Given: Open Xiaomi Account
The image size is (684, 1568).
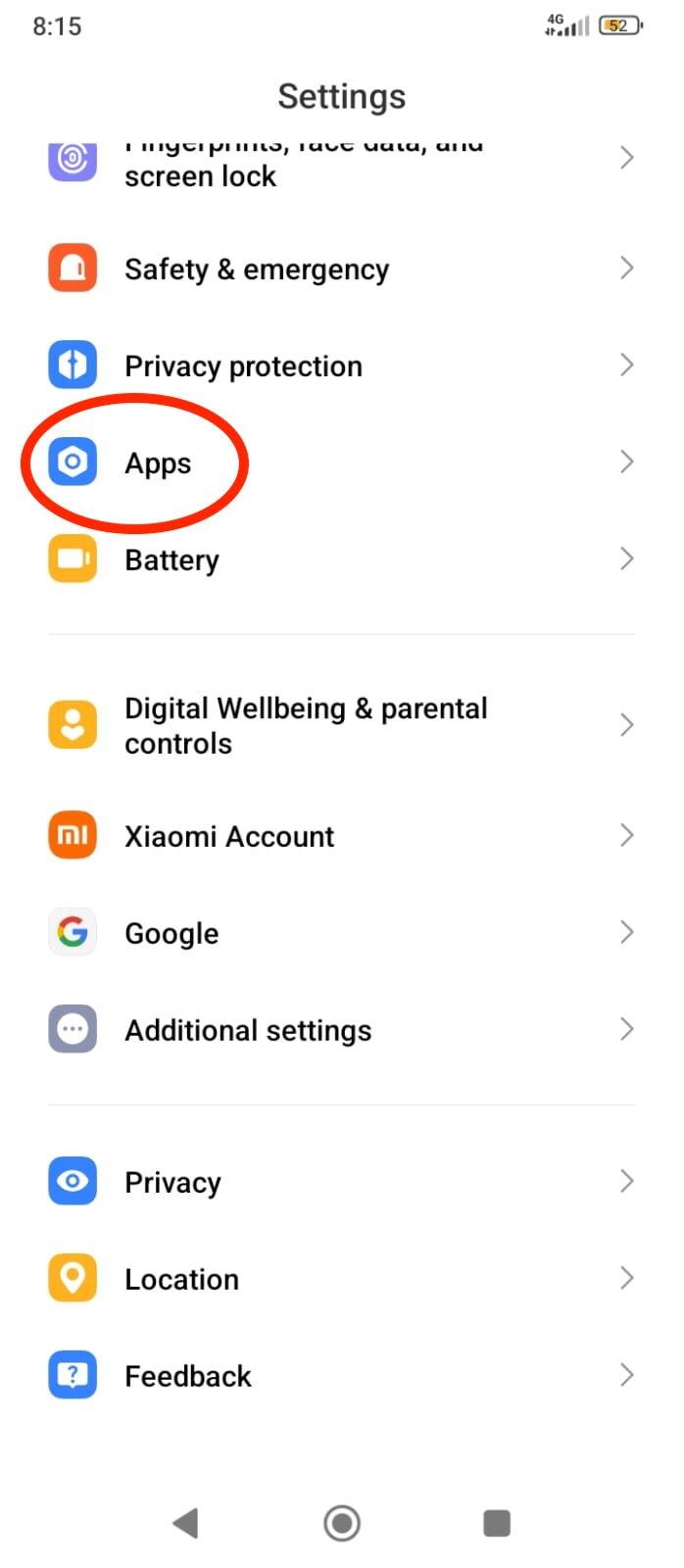Looking at the screenshot, I should (x=229, y=836).
